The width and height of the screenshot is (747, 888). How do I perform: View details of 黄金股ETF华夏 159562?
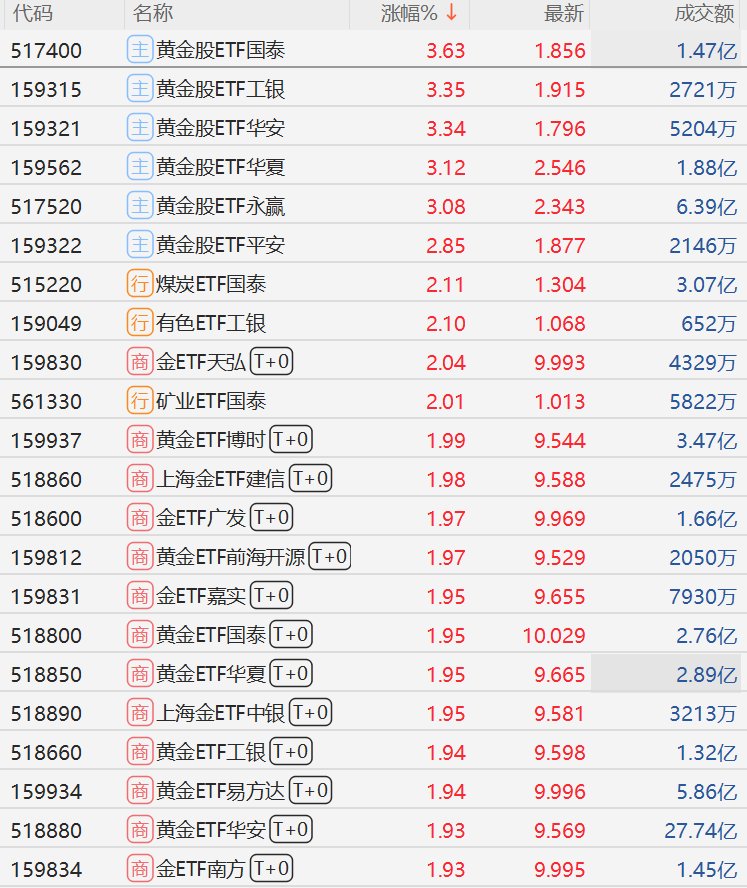coord(373,167)
